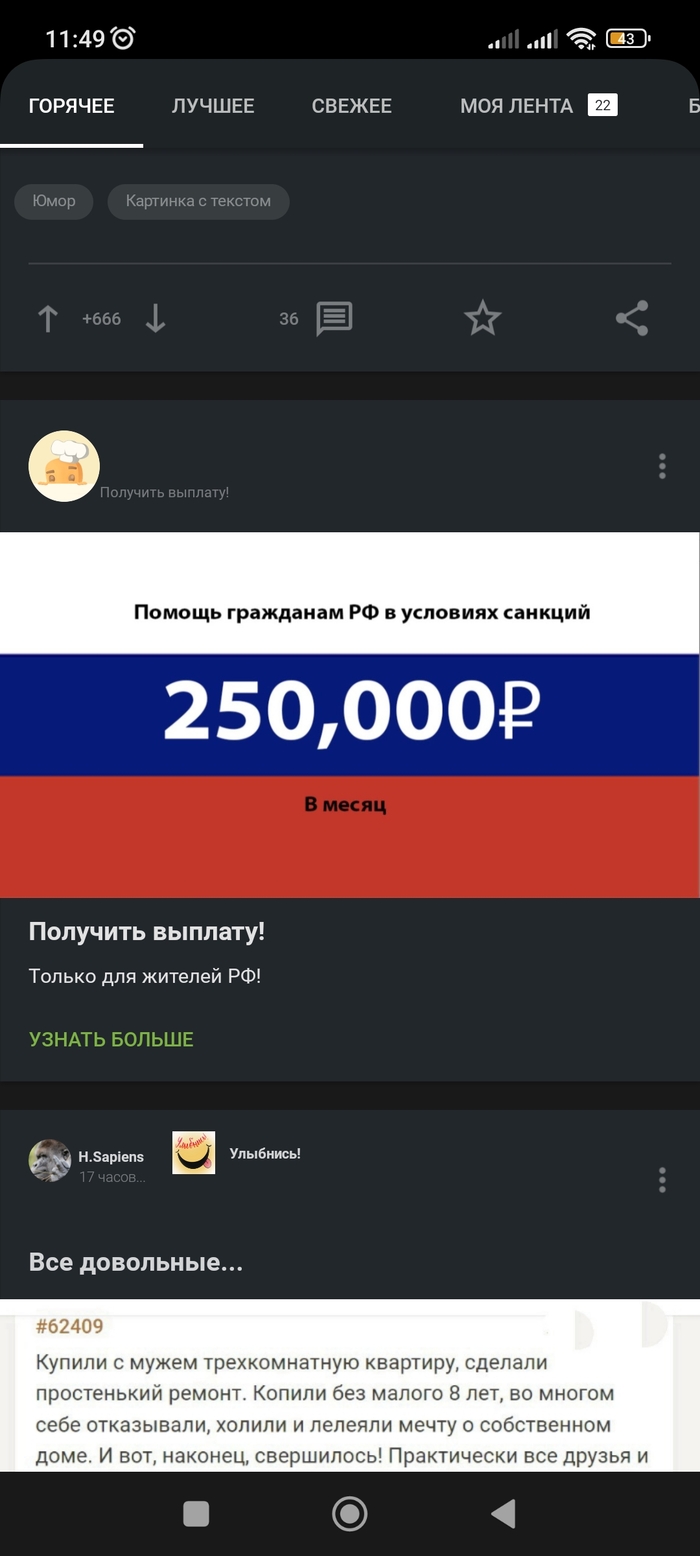The width and height of the screenshot is (700, 1556).
Task: Open the post titled Все довольные...
Action: click(x=136, y=1262)
